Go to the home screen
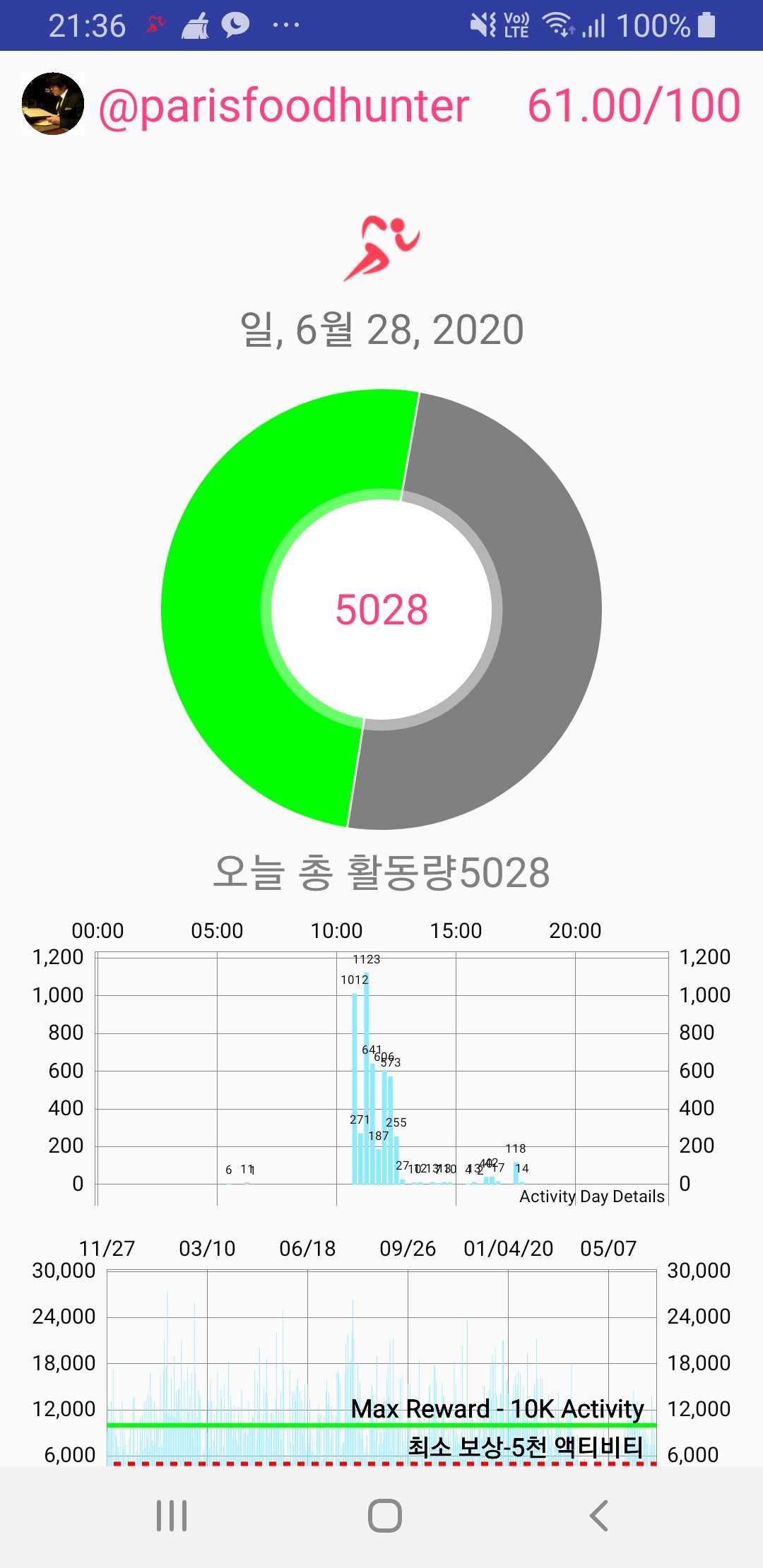Viewport: 763px width, 1568px height. [384, 1516]
